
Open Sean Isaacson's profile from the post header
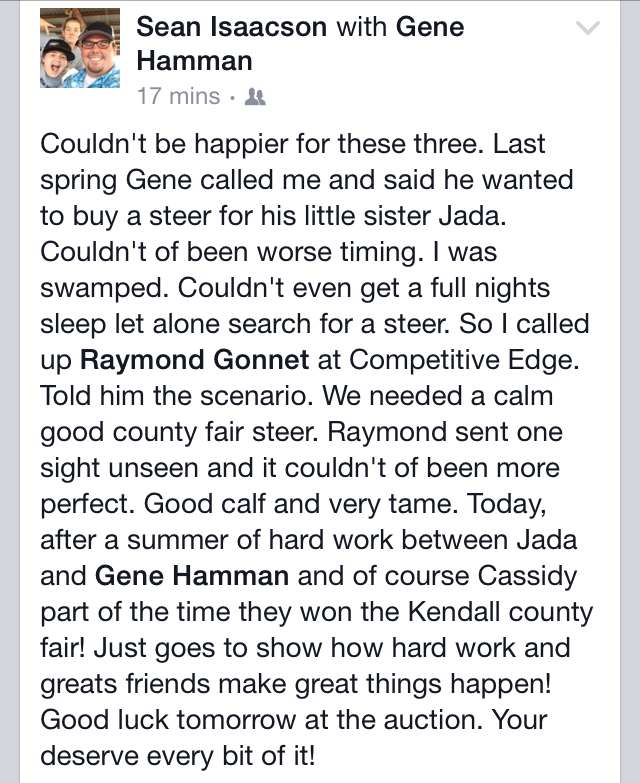coord(232,27)
